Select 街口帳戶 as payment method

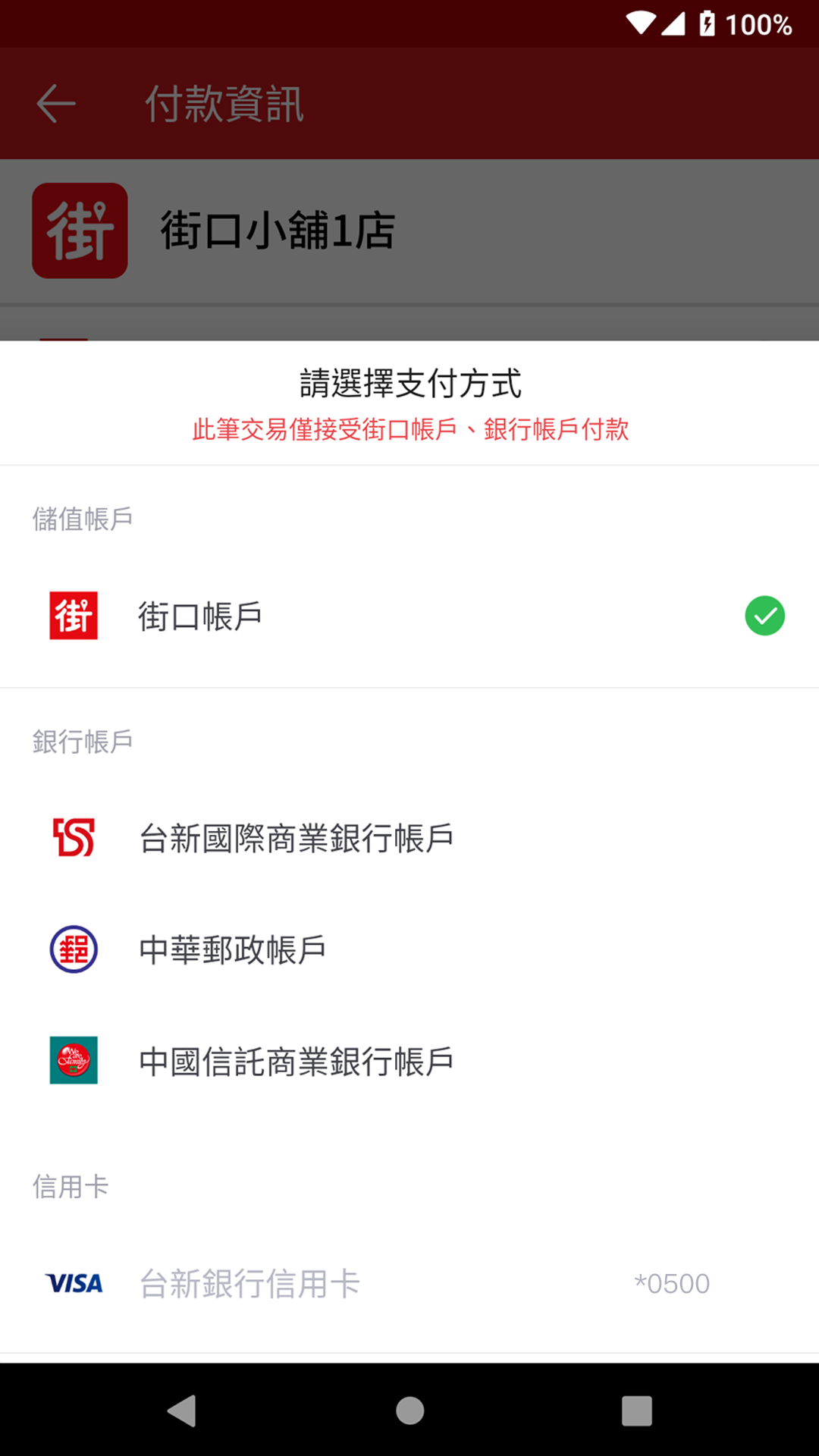click(x=409, y=616)
